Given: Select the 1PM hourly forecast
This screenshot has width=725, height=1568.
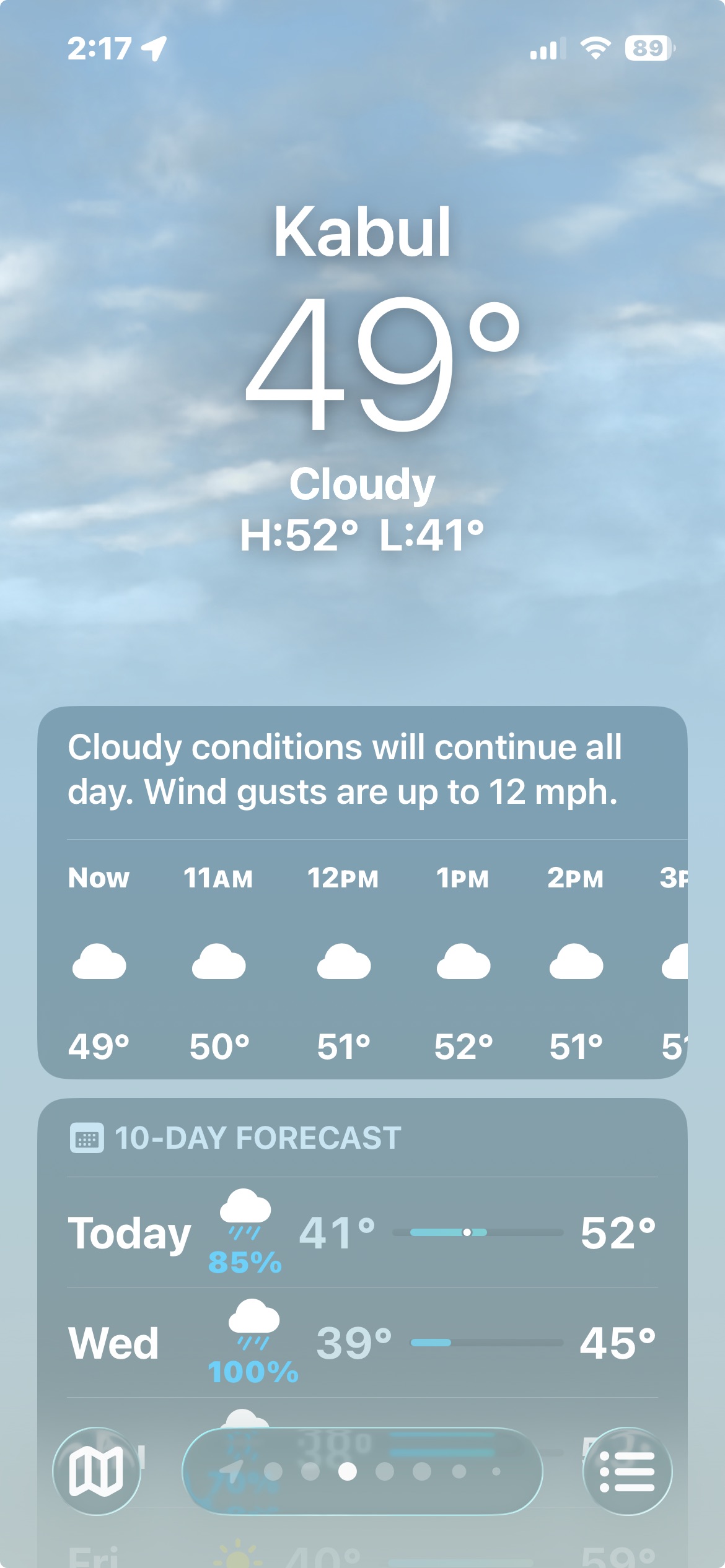Looking at the screenshot, I should pos(463,962).
